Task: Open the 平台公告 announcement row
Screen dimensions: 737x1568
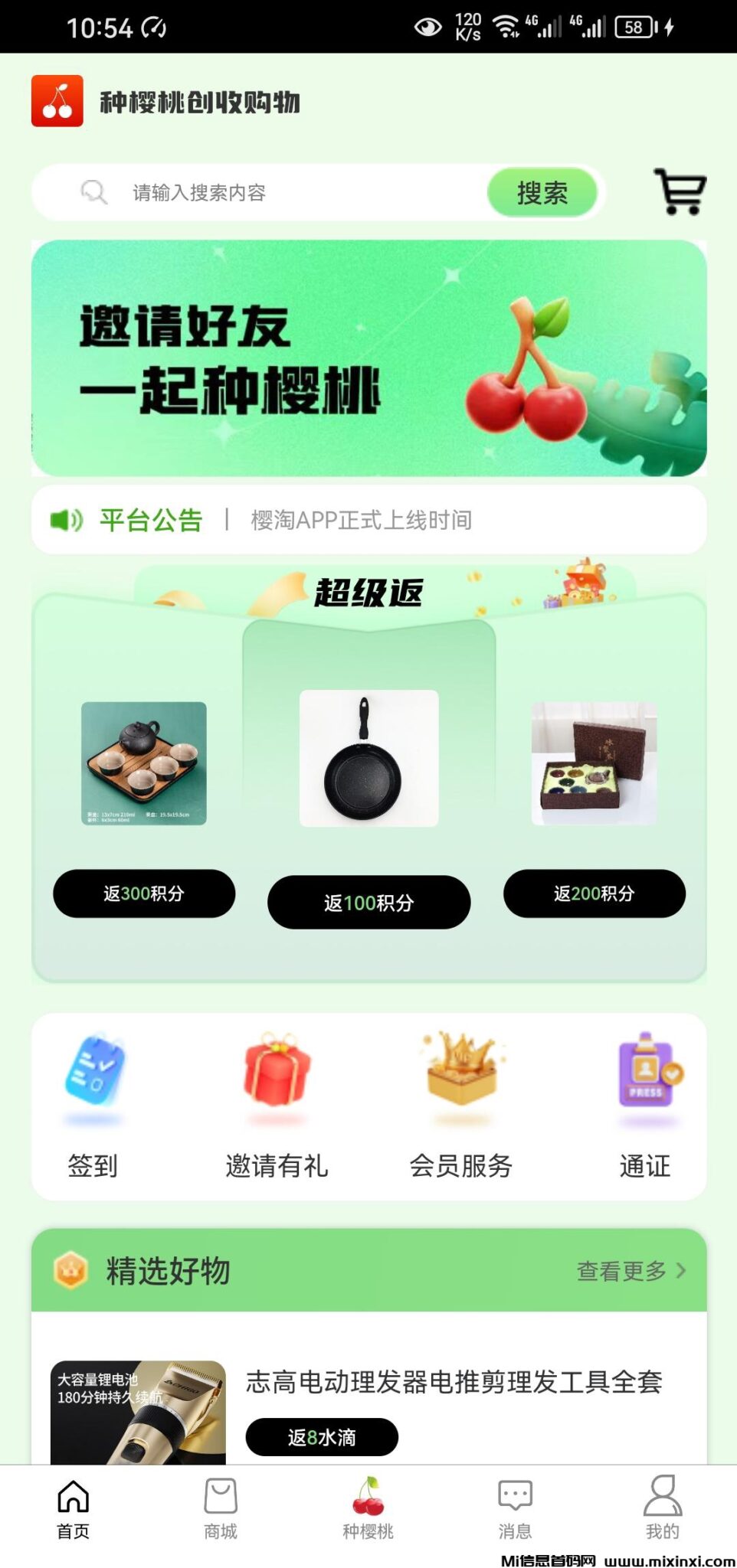Action: coord(368,520)
